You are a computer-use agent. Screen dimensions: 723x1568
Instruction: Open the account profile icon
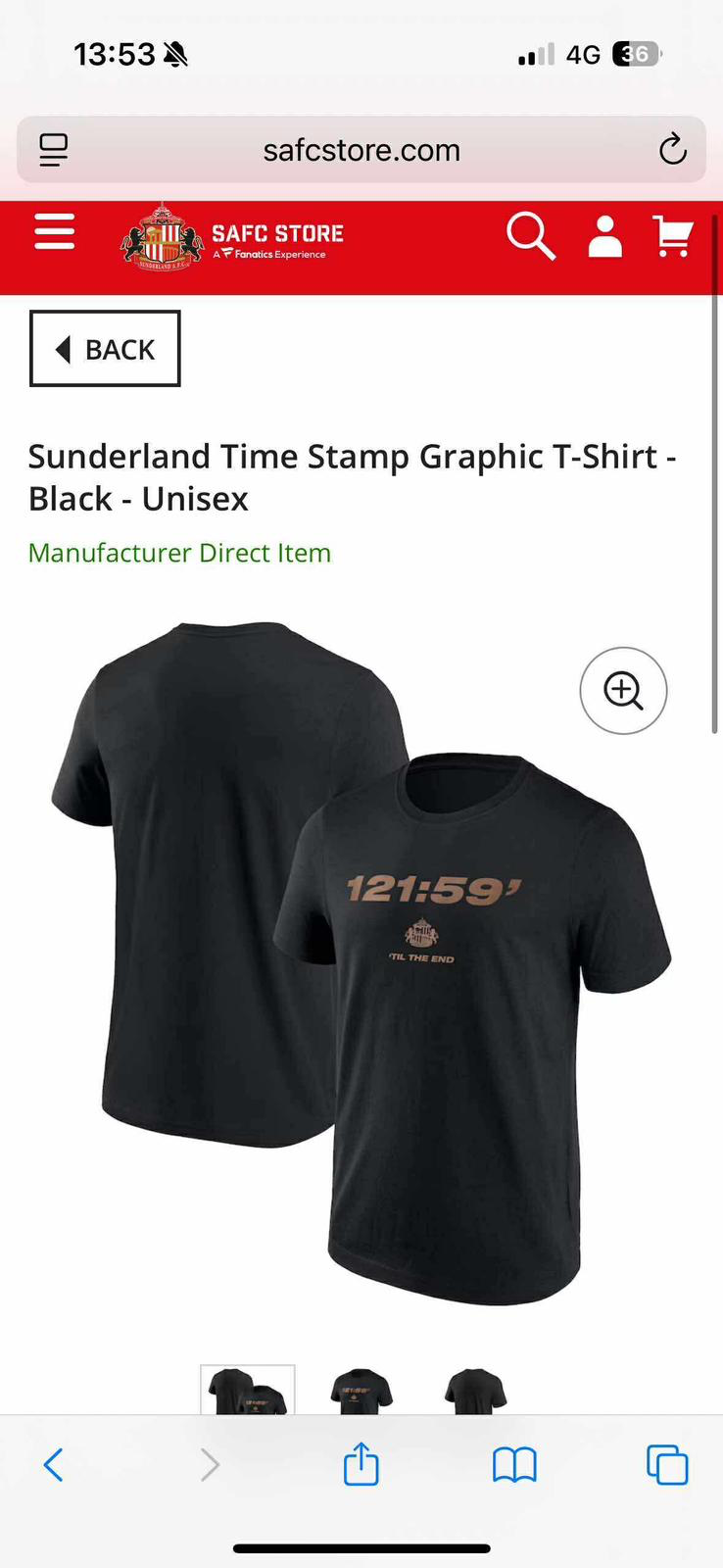605,236
